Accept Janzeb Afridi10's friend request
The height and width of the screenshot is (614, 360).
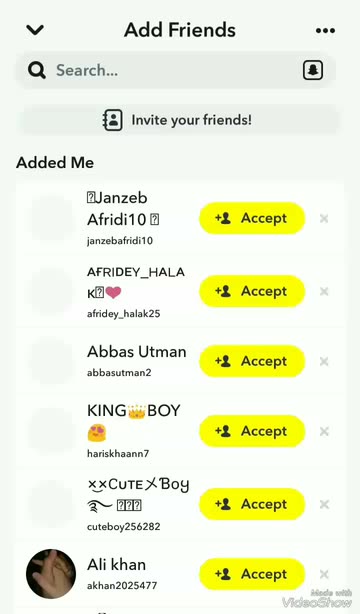[x=252, y=218]
